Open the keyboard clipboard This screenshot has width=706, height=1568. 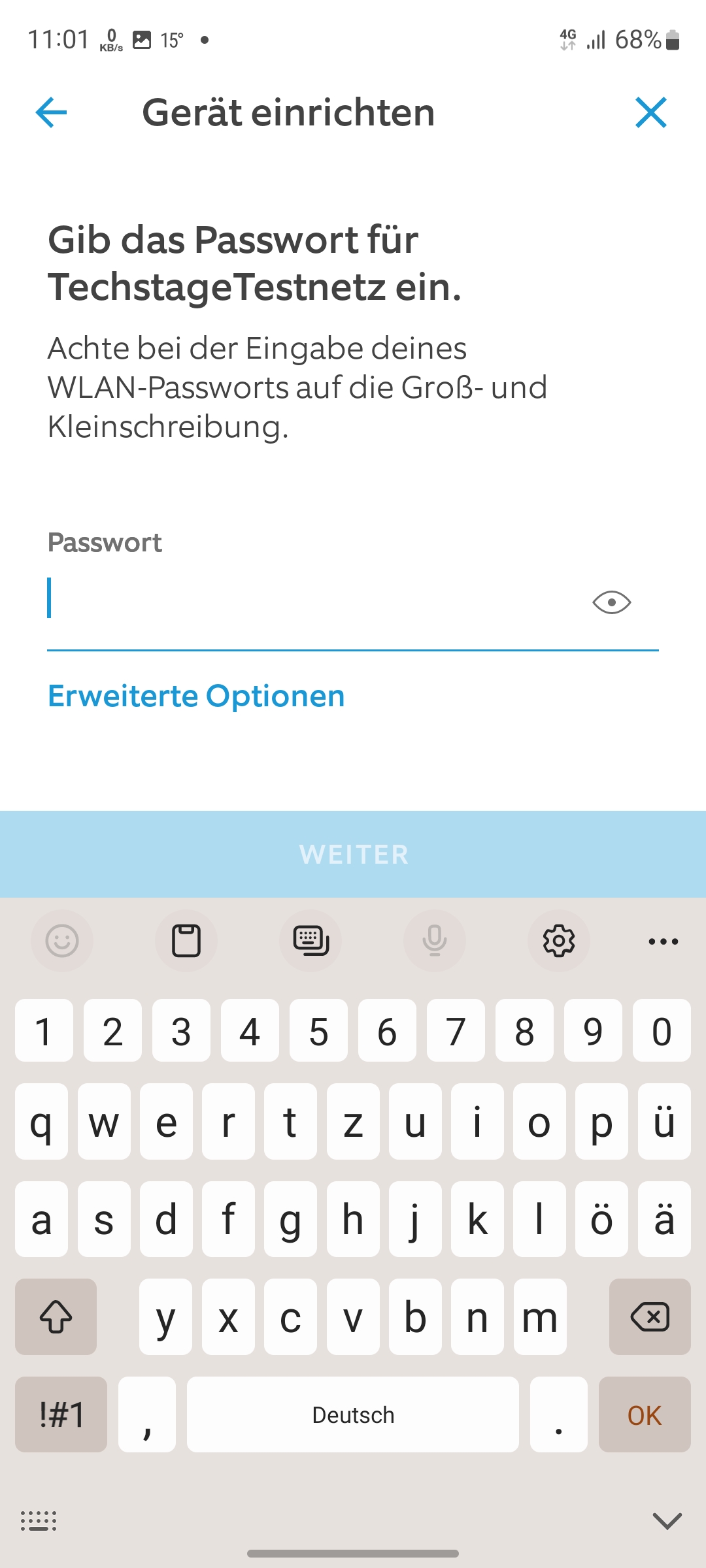click(186, 941)
